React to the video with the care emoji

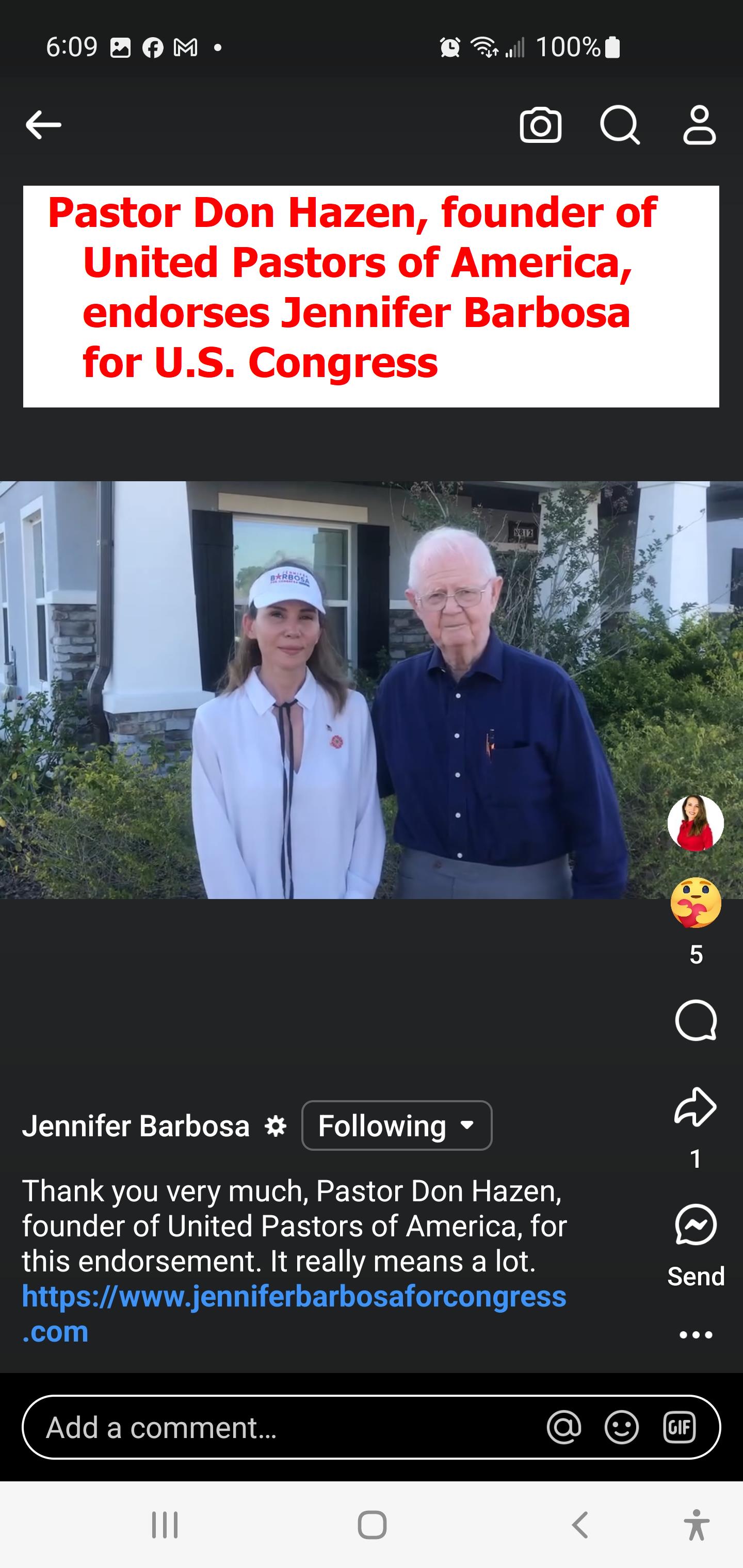point(696,903)
